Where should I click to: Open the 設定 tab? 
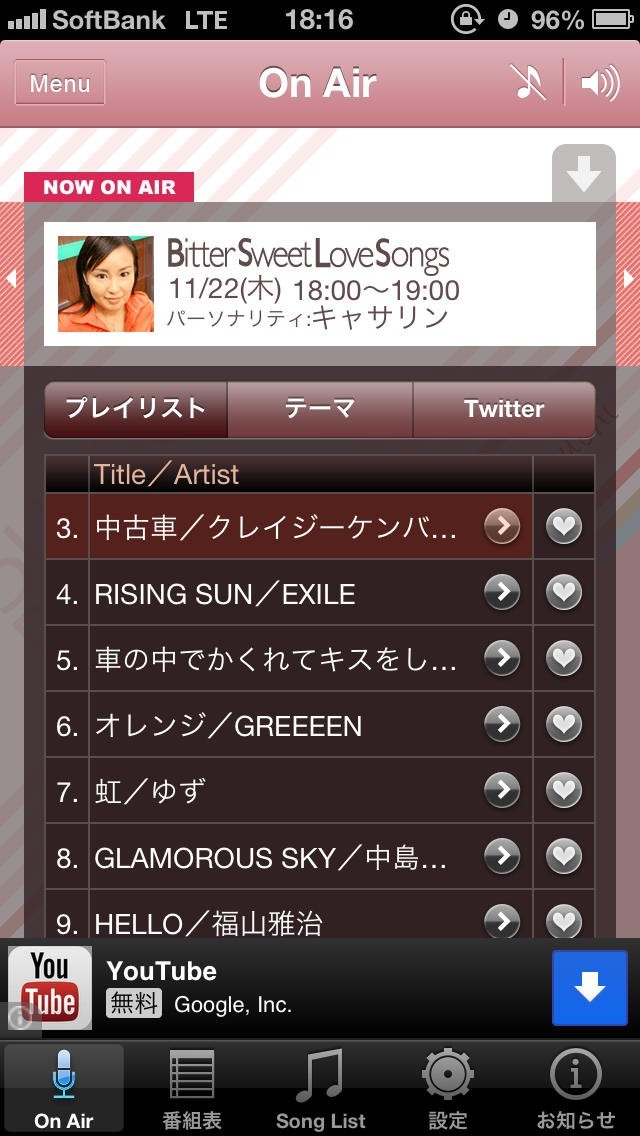[x=448, y=1088]
